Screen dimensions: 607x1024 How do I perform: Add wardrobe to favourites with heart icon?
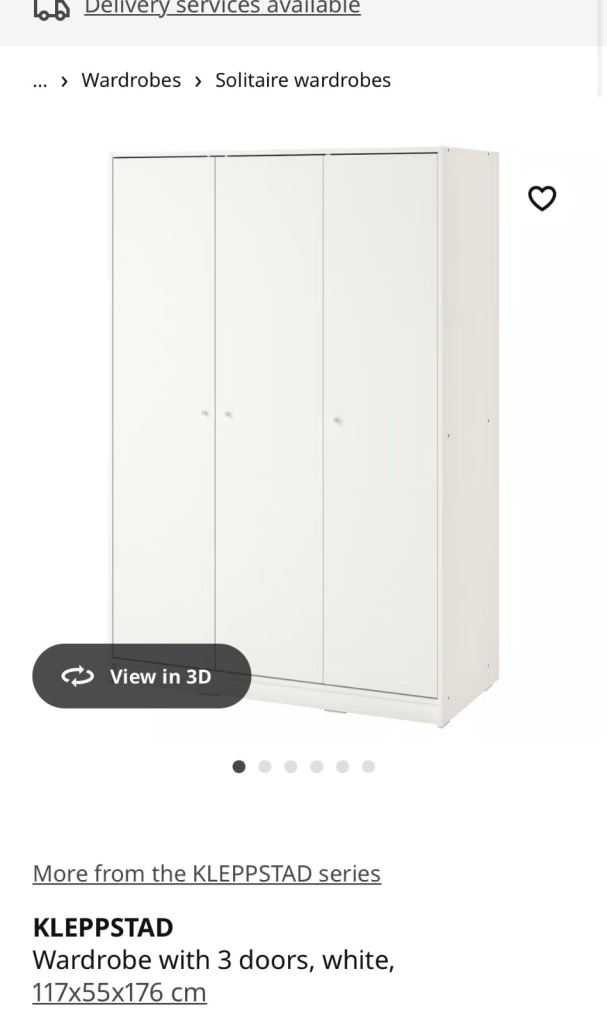click(542, 198)
